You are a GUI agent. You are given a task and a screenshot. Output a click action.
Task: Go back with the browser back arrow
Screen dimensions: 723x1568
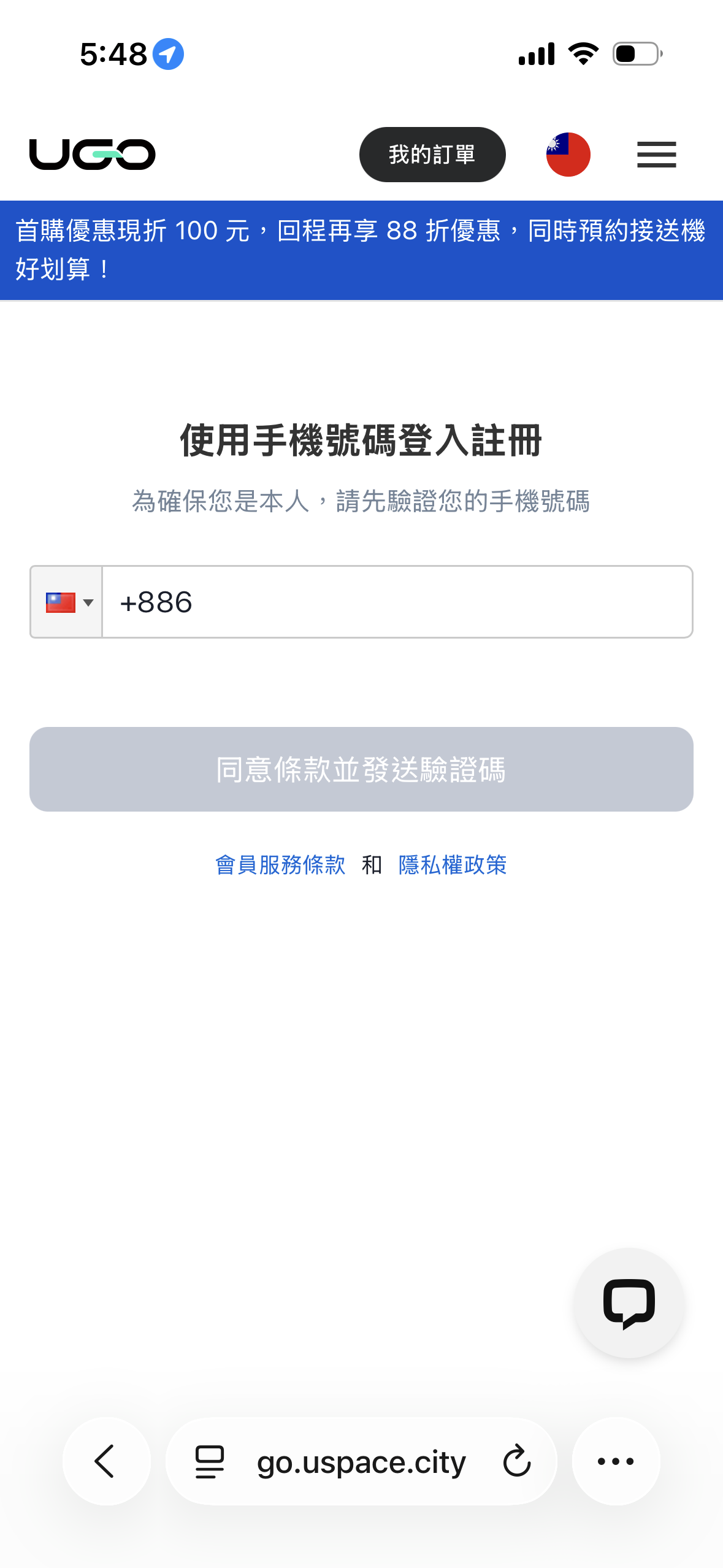tap(106, 1461)
